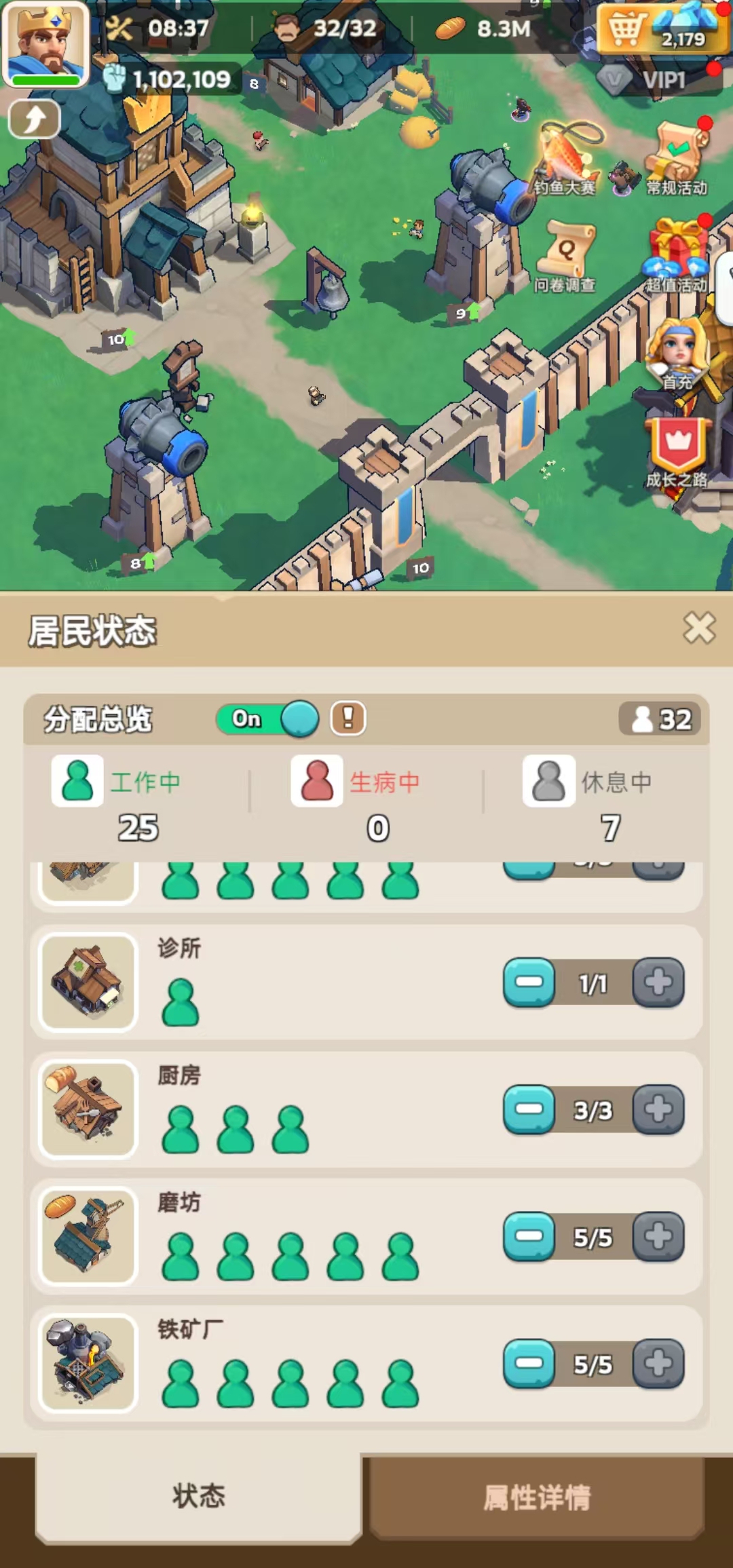733x1568 pixels.
Task: Decrease workers in 诊所
Action: tap(529, 982)
